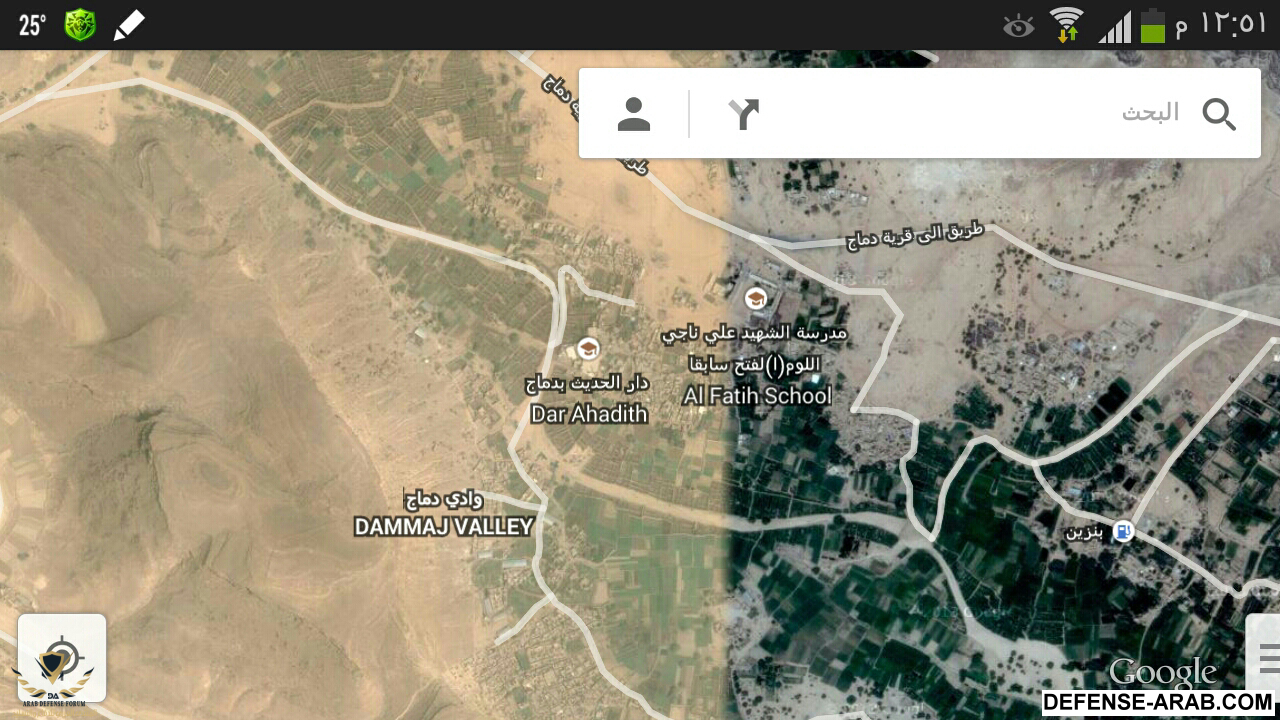The width and height of the screenshot is (1280, 720).
Task: Select the Al Fatih School map marker
Action: 757,298
